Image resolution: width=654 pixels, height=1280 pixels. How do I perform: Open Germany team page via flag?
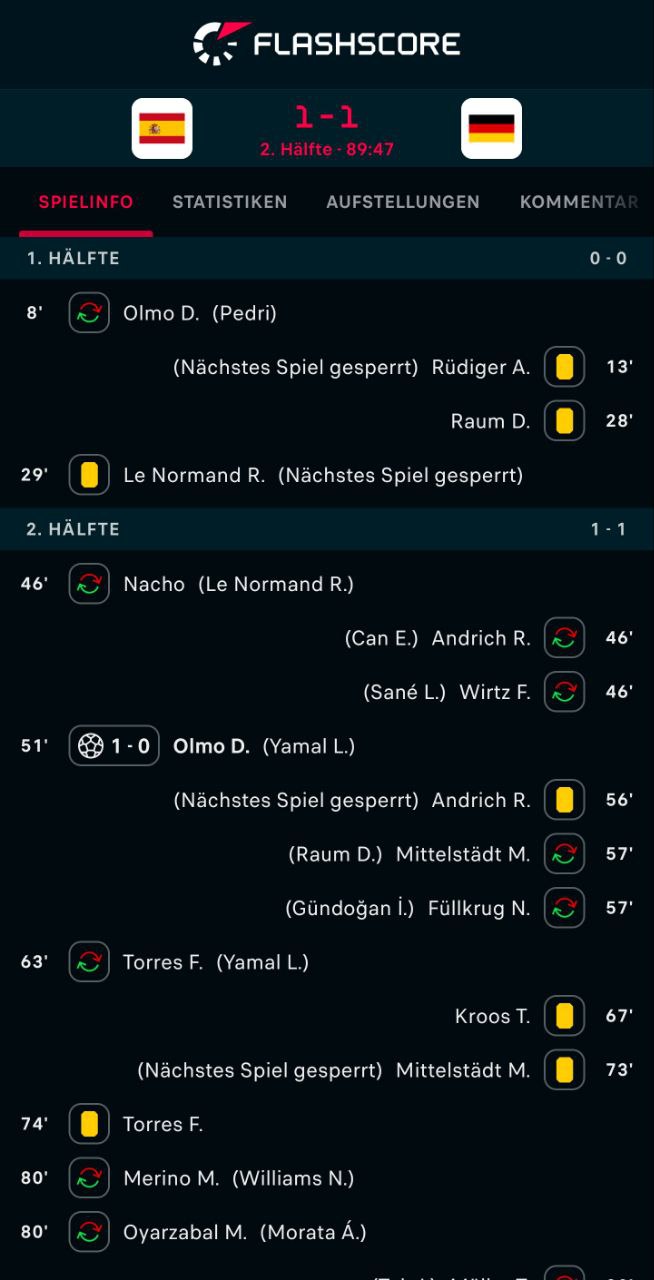pyautogui.click(x=491, y=129)
